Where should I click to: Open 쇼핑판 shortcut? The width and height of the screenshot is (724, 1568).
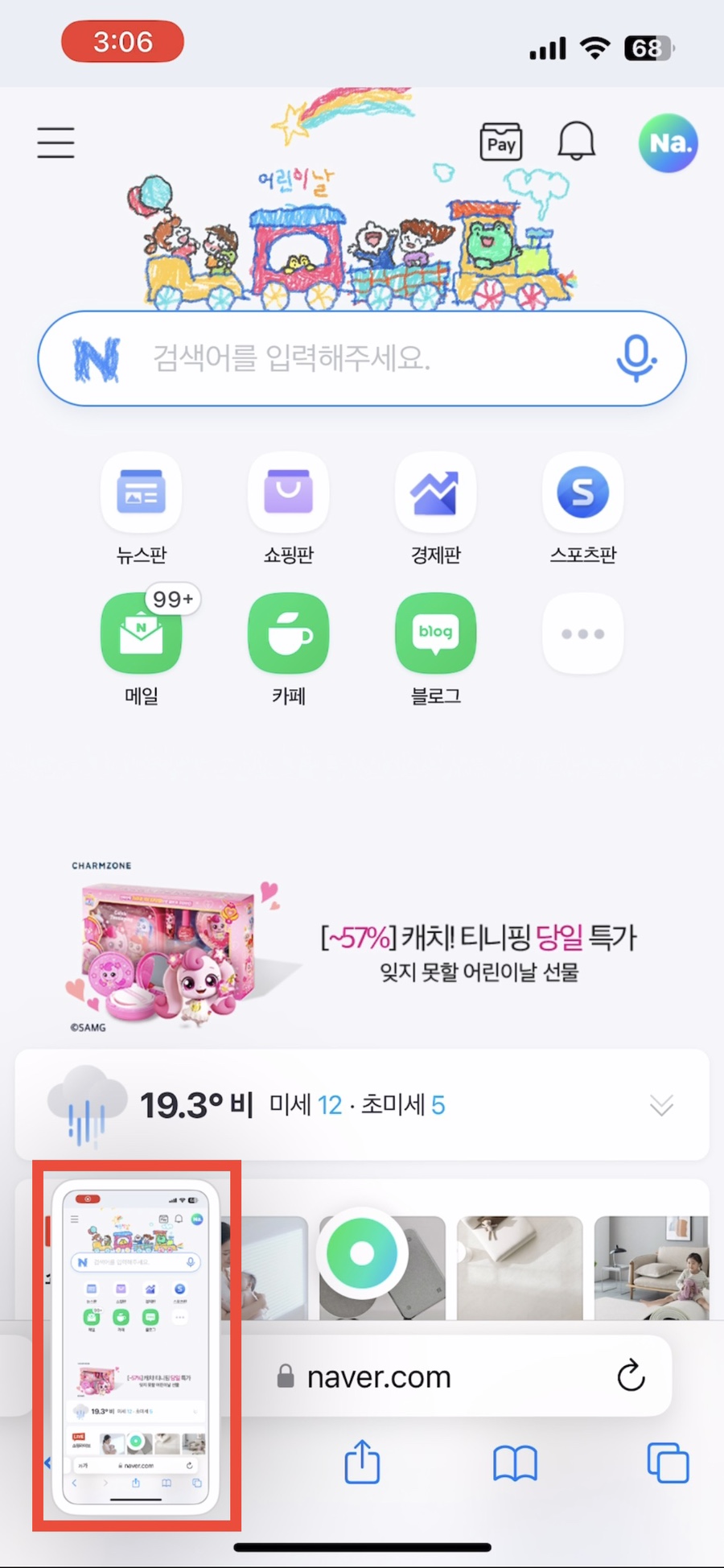point(288,509)
